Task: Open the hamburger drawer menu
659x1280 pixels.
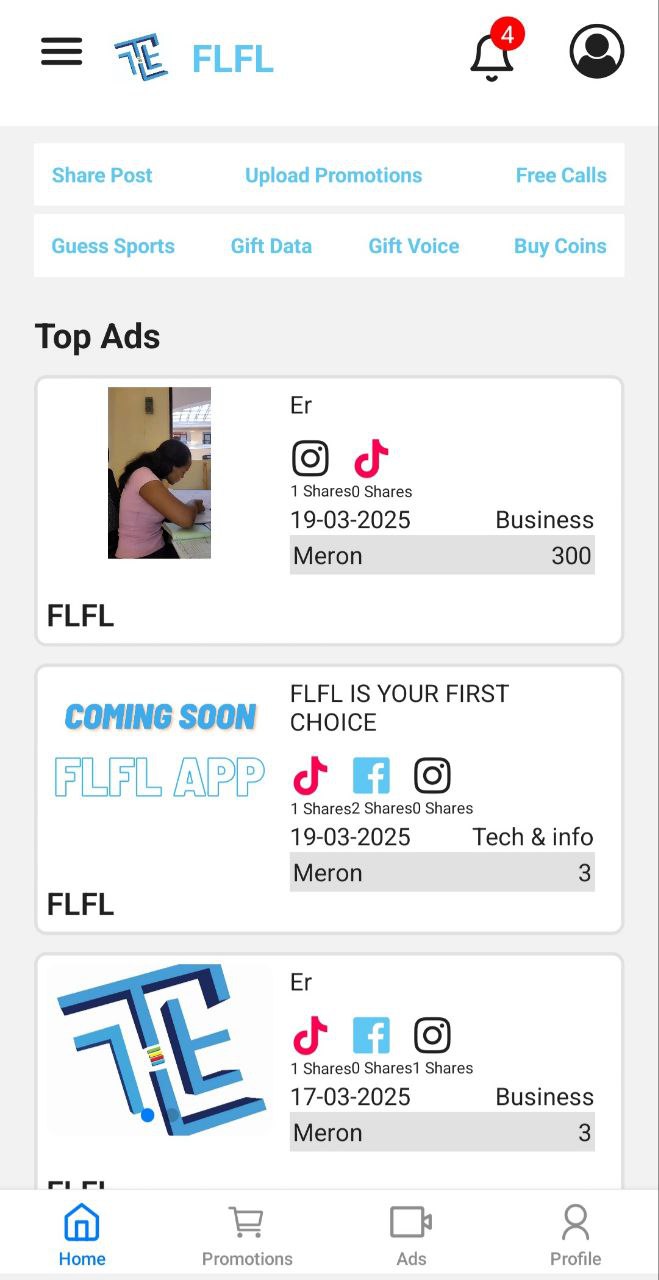Action: pyautogui.click(x=61, y=52)
